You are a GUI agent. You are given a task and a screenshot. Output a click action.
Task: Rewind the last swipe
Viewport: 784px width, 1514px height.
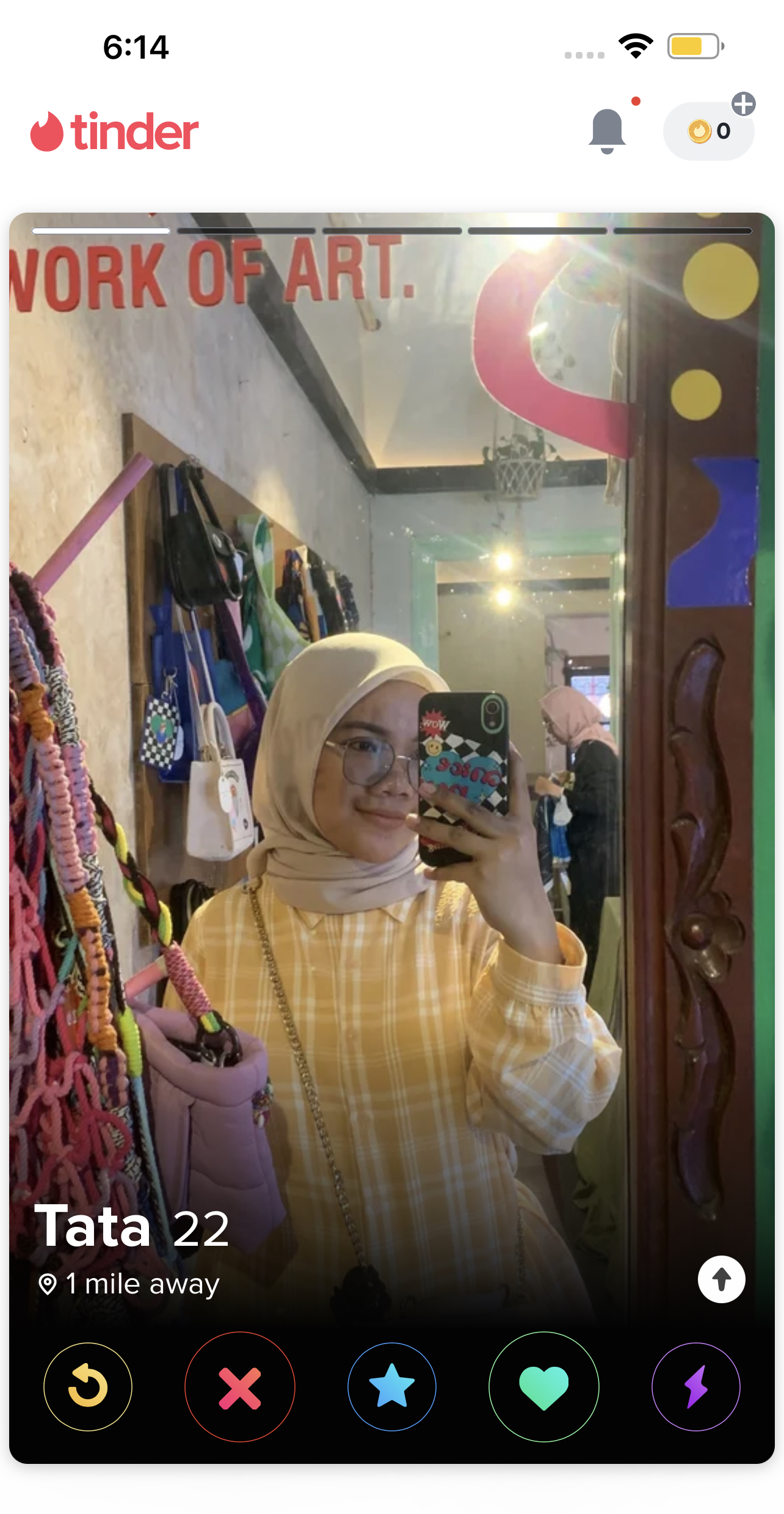pyautogui.click(x=88, y=1386)
